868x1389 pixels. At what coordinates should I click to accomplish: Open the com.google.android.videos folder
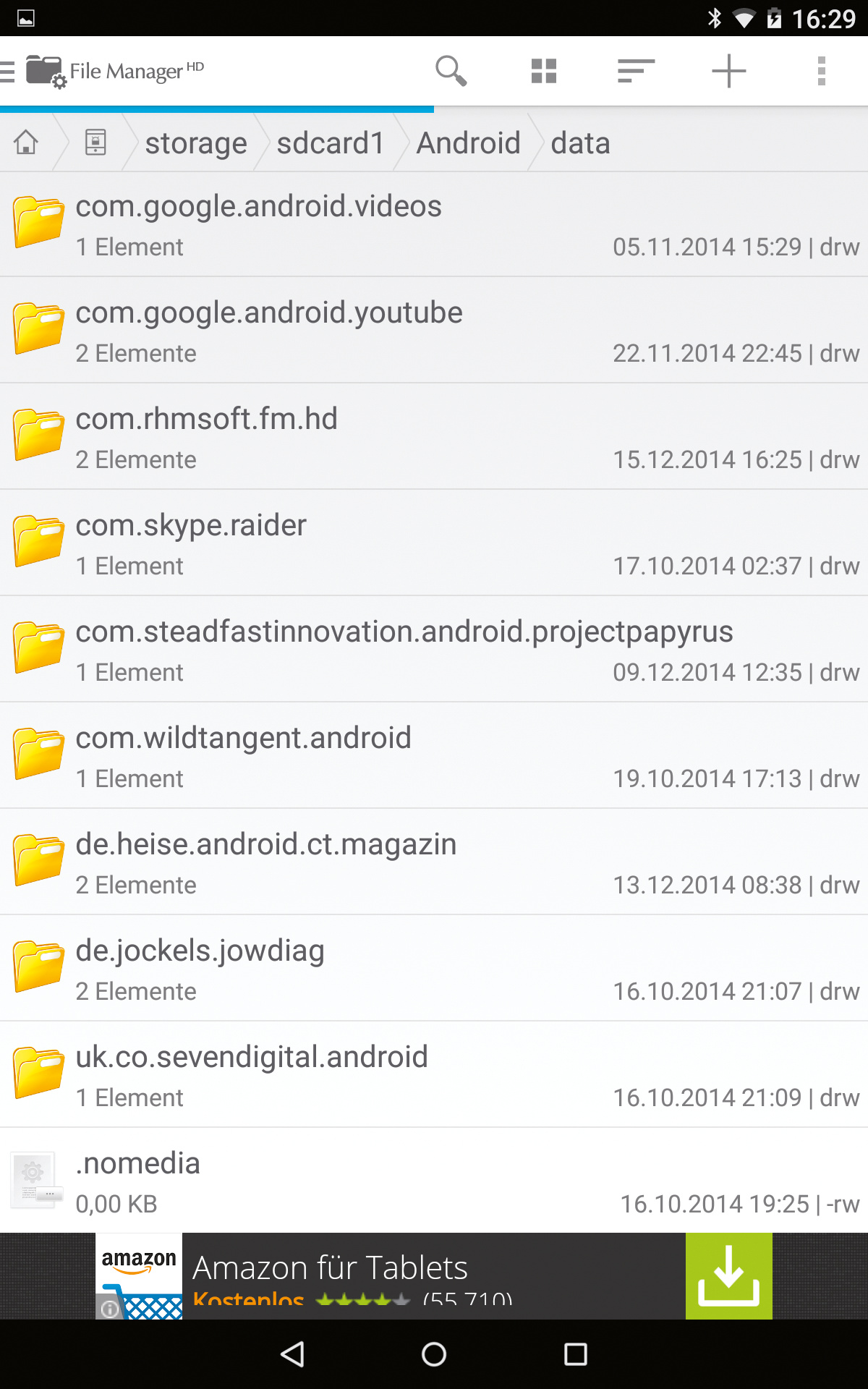pos(434,224)
